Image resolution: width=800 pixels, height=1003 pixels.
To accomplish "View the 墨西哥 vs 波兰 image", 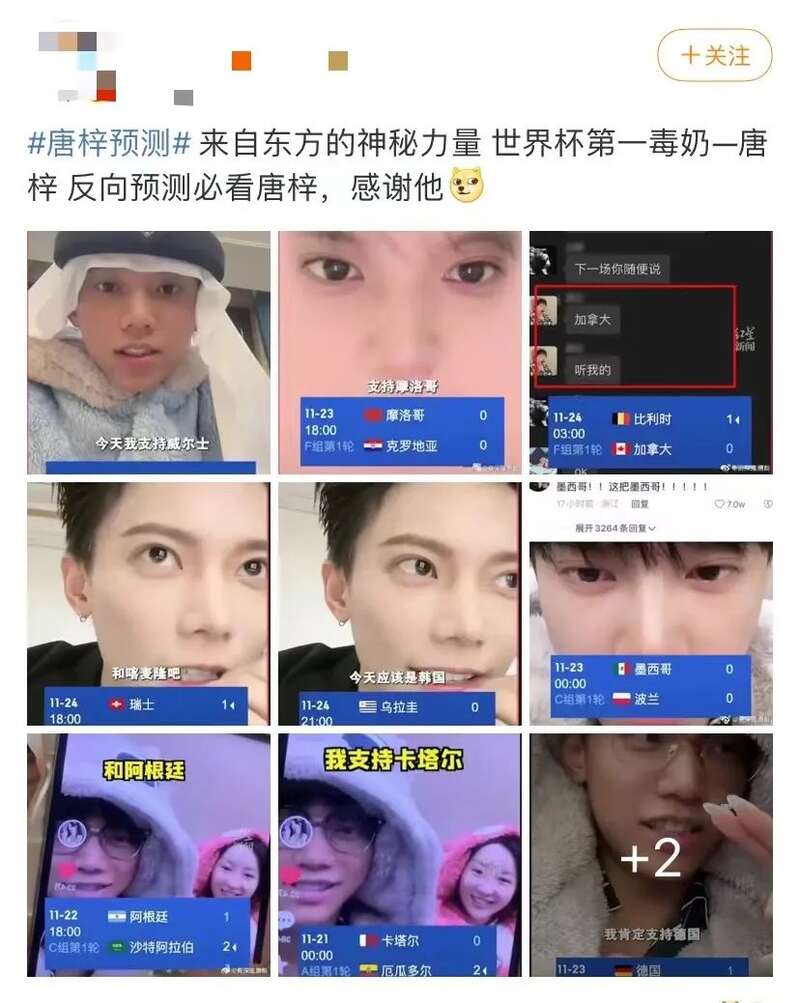I will coord(650,603).
